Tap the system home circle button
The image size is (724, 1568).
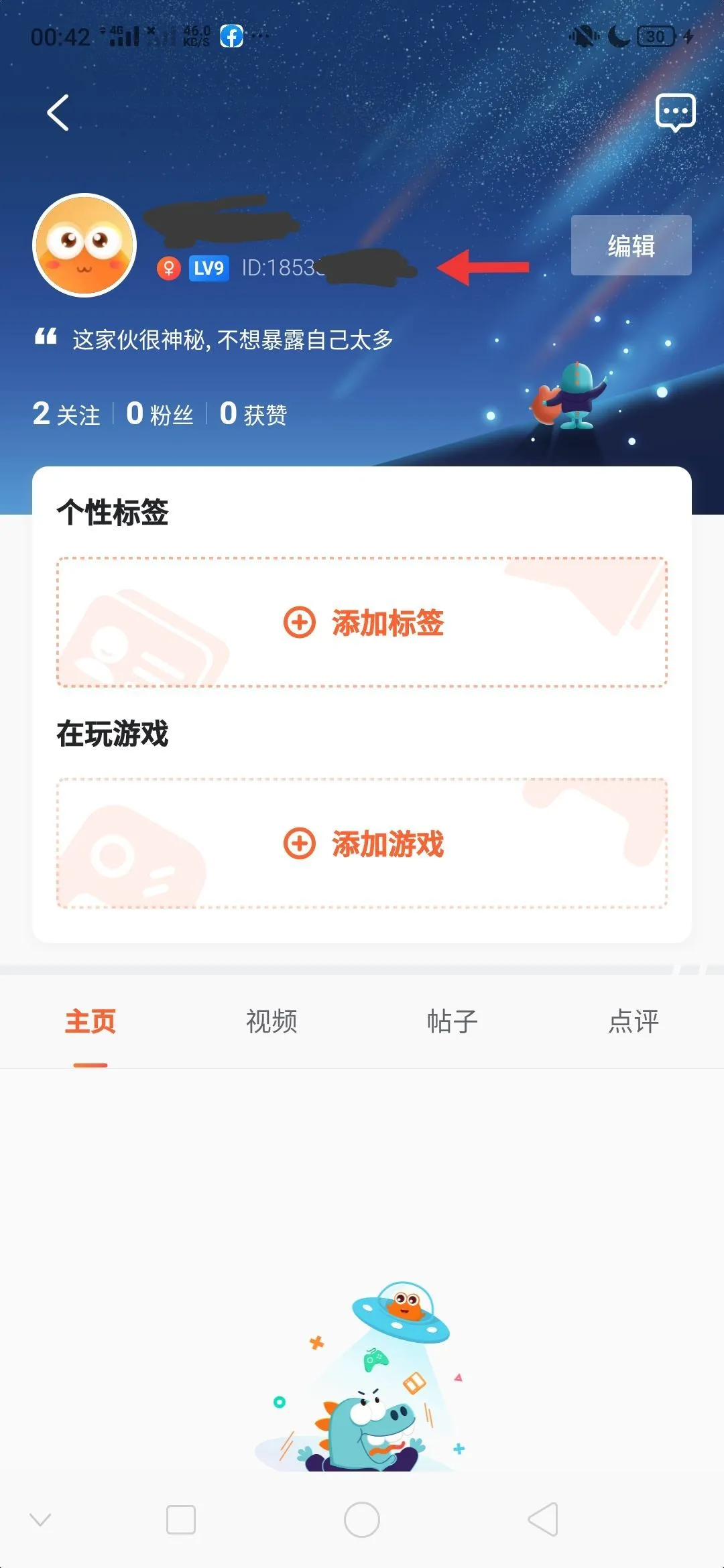click(x=362, y=1520)
